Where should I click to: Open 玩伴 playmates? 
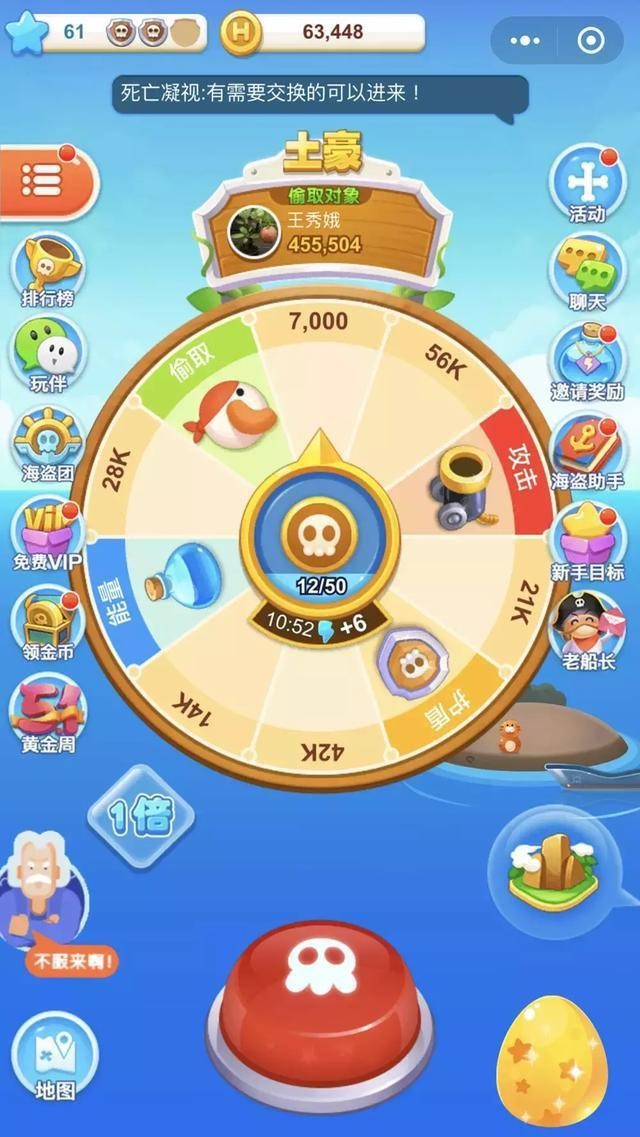tap(47, 353)
